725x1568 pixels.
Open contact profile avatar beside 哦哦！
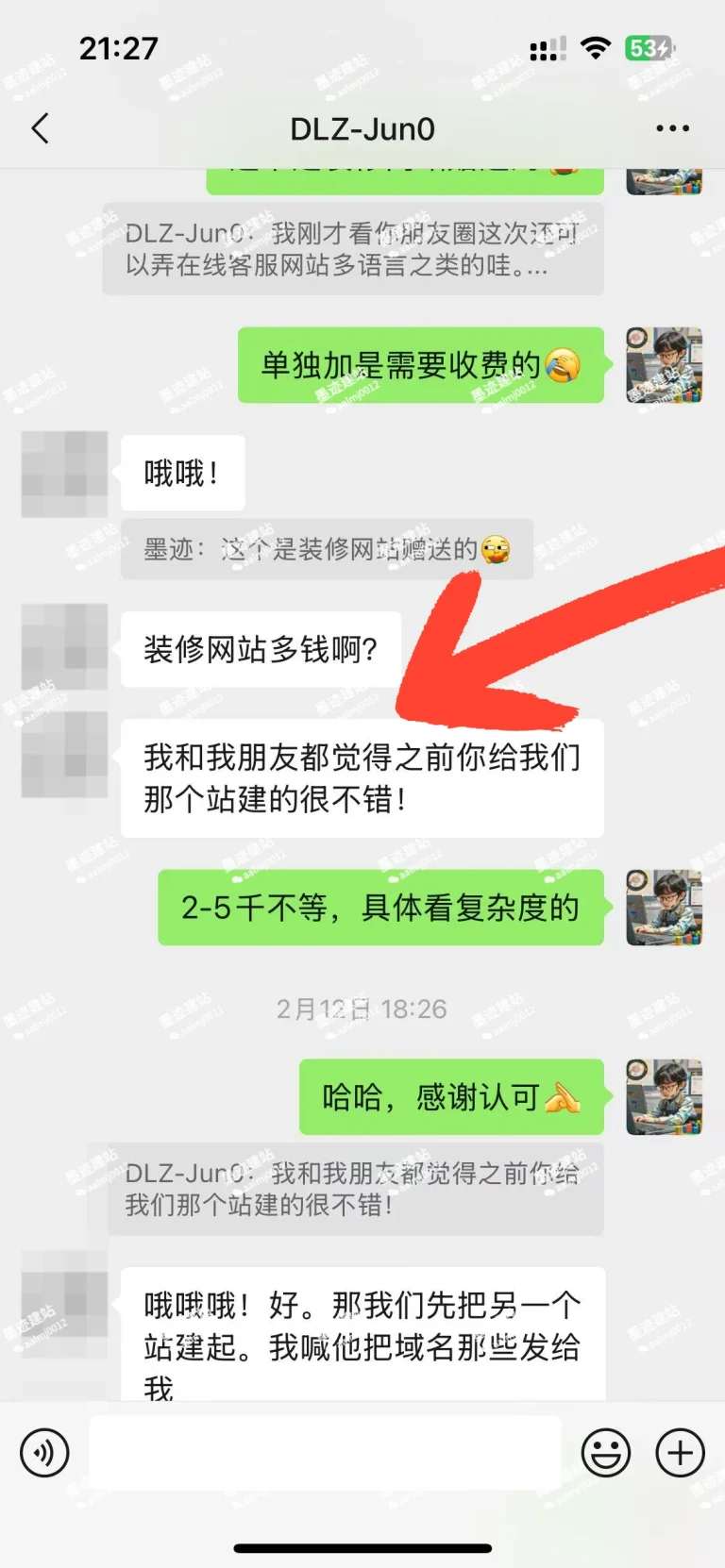point(64,474)
